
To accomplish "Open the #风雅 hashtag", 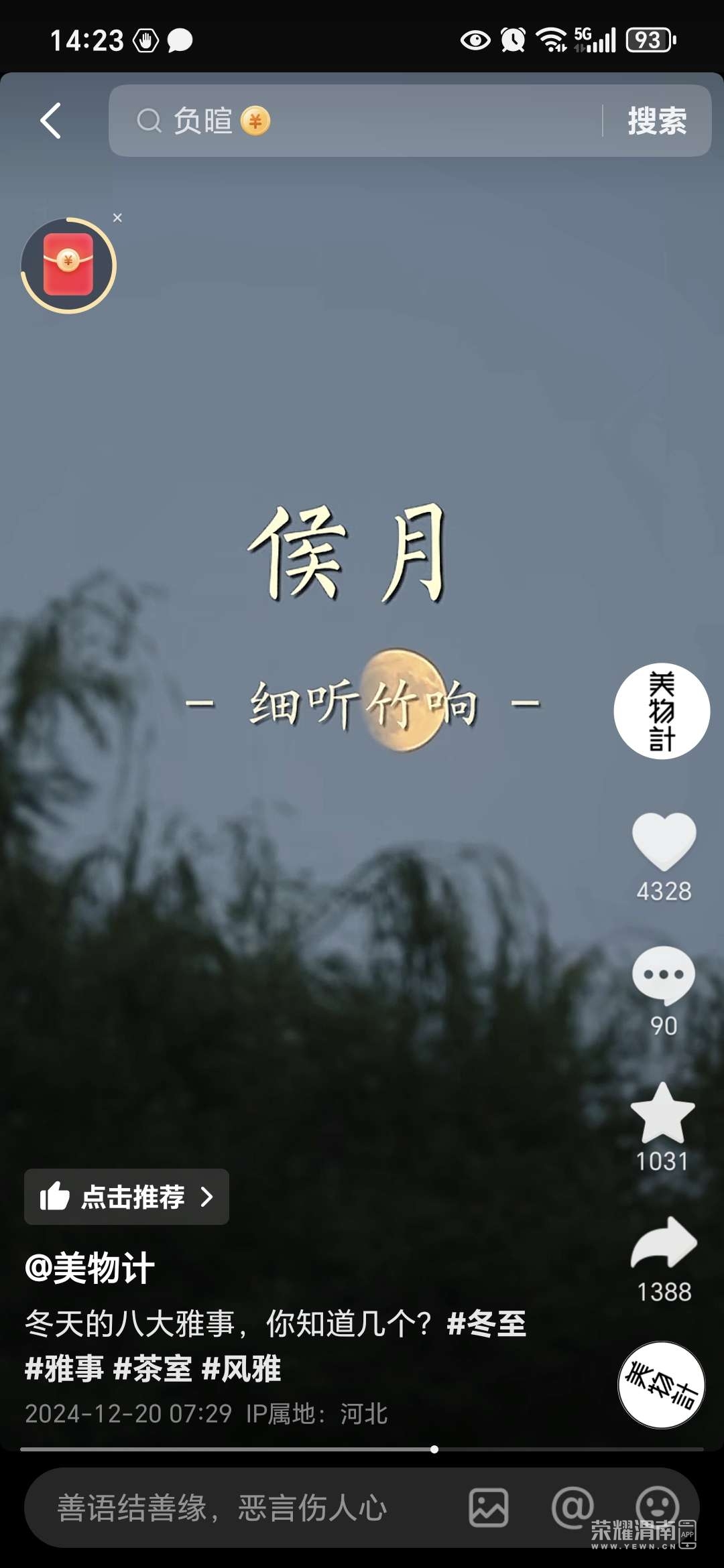I will (241, 1368).
